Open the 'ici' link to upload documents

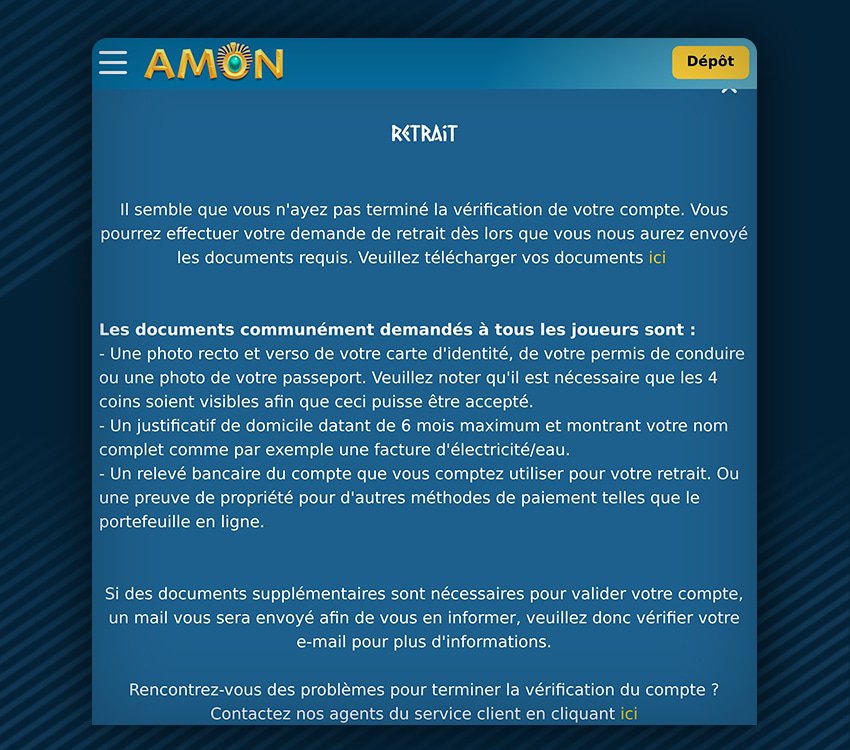point(657,257)
